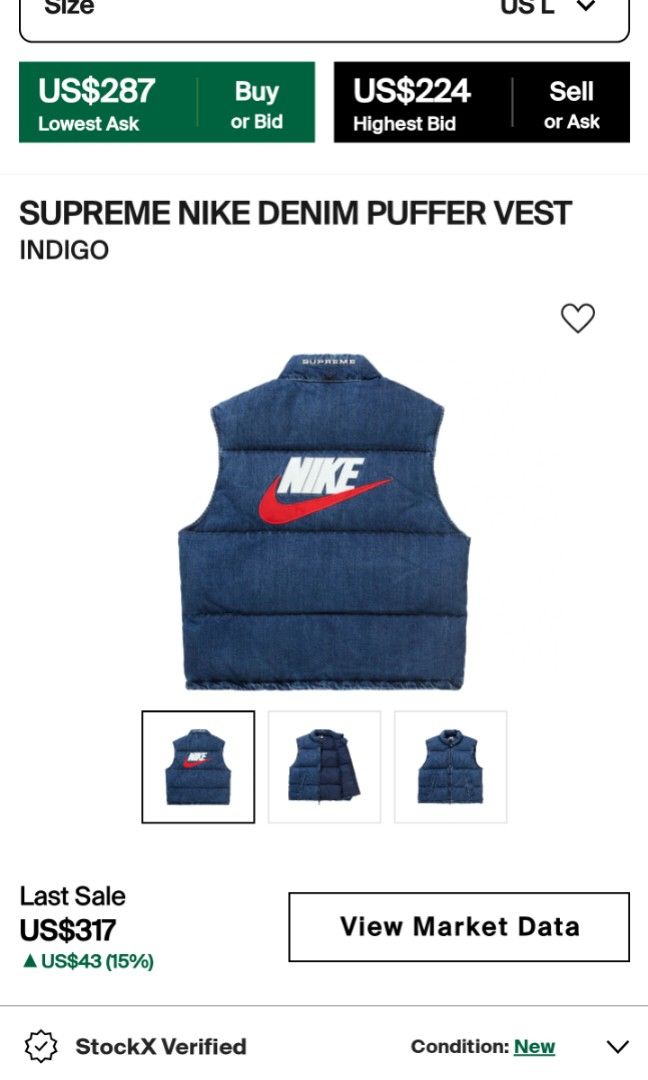
Task: Open the New condition link
Action: point(534,1047)
